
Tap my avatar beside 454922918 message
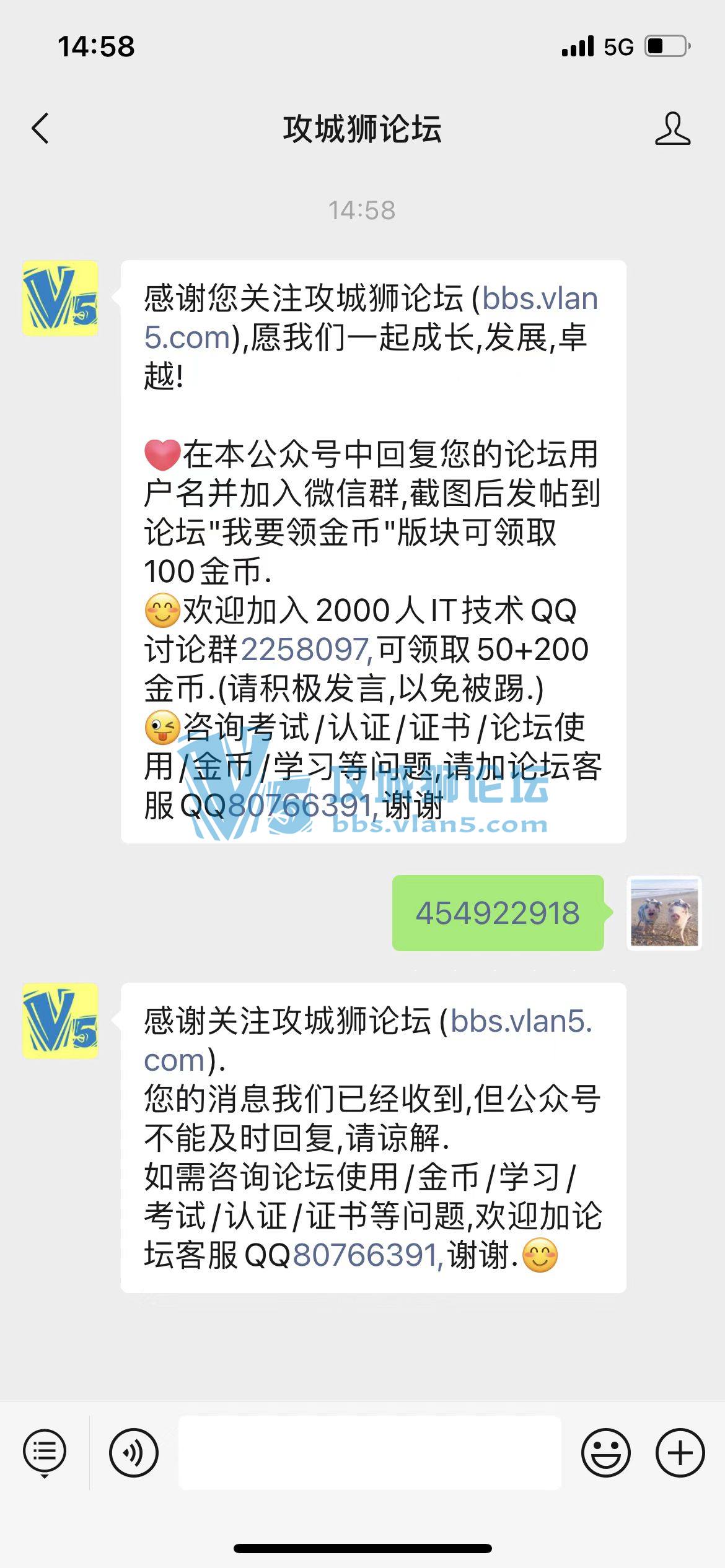664,913
